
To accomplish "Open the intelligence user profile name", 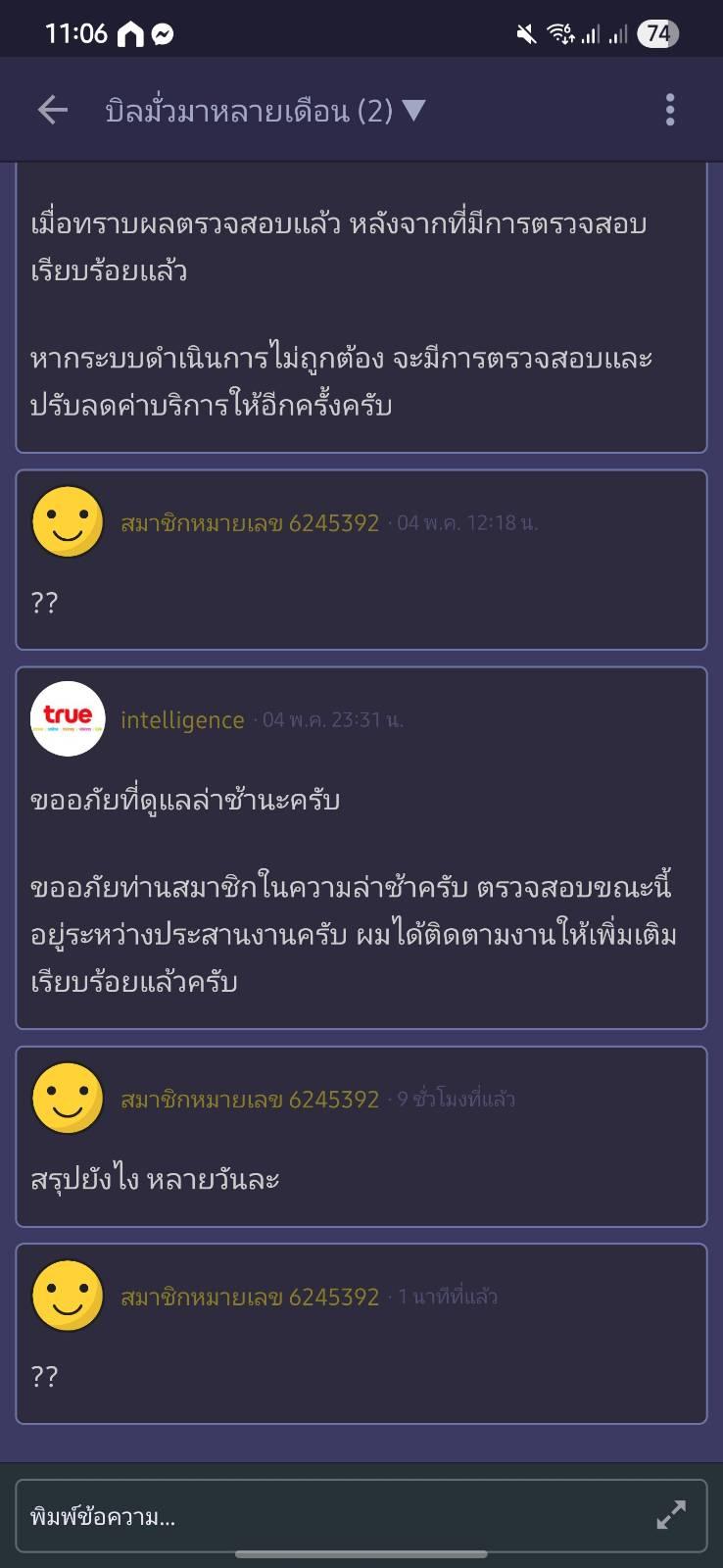I will point(182,720).
